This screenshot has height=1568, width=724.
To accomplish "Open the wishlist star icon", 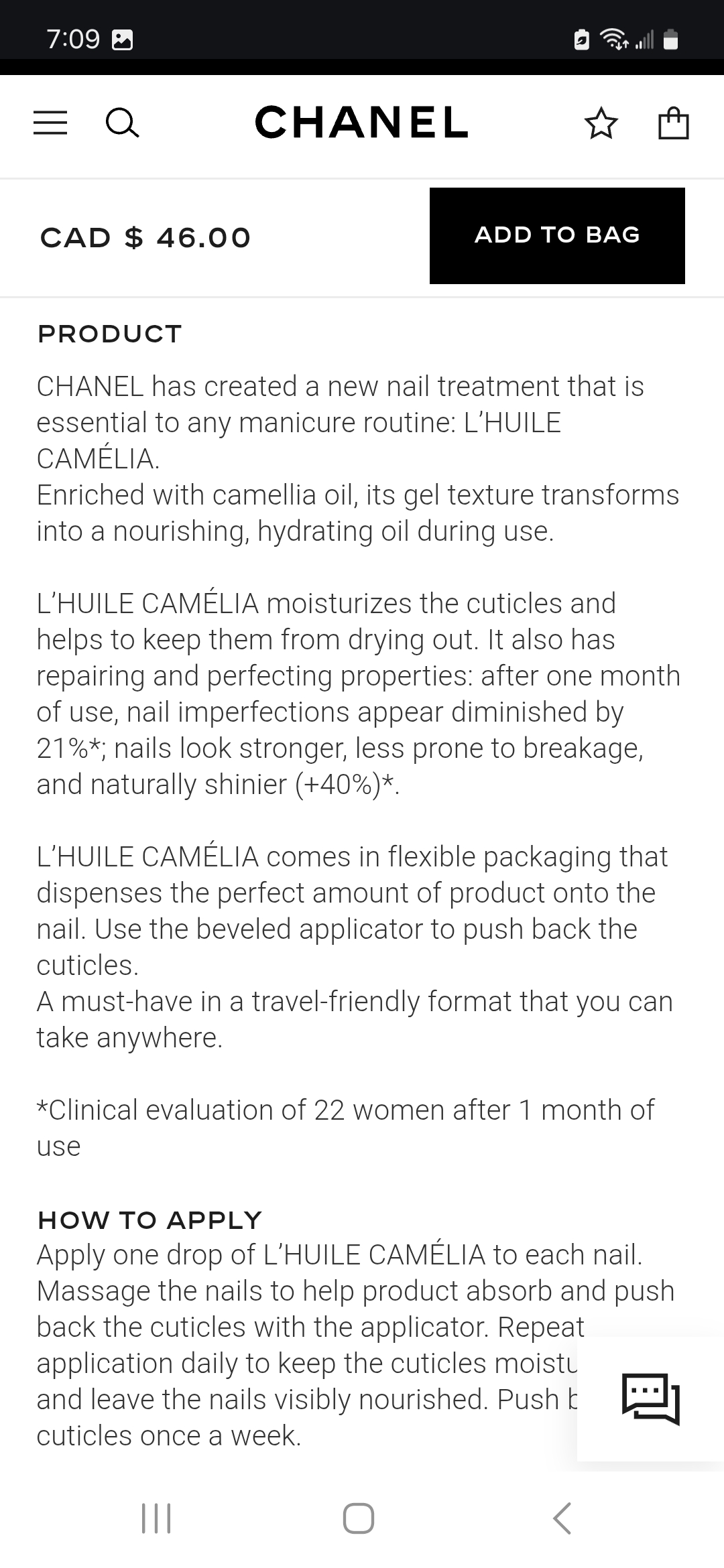I will (x=601, y=123).
